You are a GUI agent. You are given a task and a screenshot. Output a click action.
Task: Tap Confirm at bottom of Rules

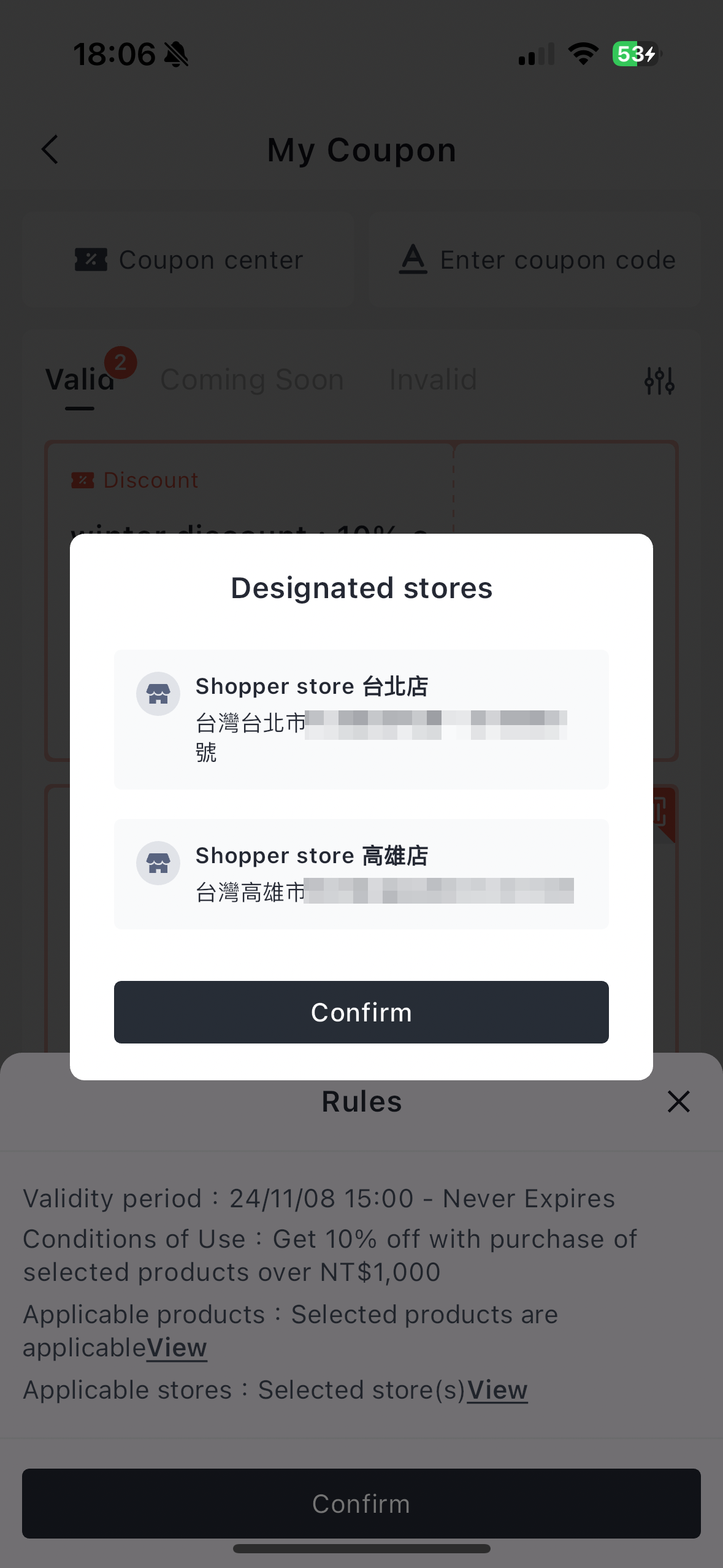click(361, 1504)
